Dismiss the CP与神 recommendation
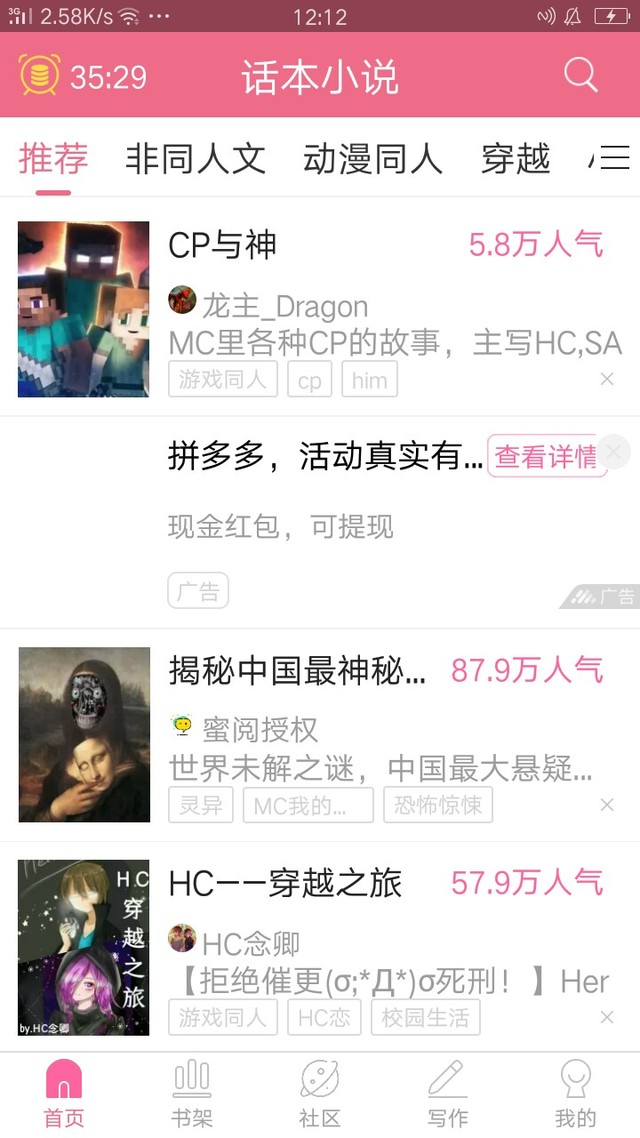Viewport: 640px width, 1138px height. coord(607,379)
